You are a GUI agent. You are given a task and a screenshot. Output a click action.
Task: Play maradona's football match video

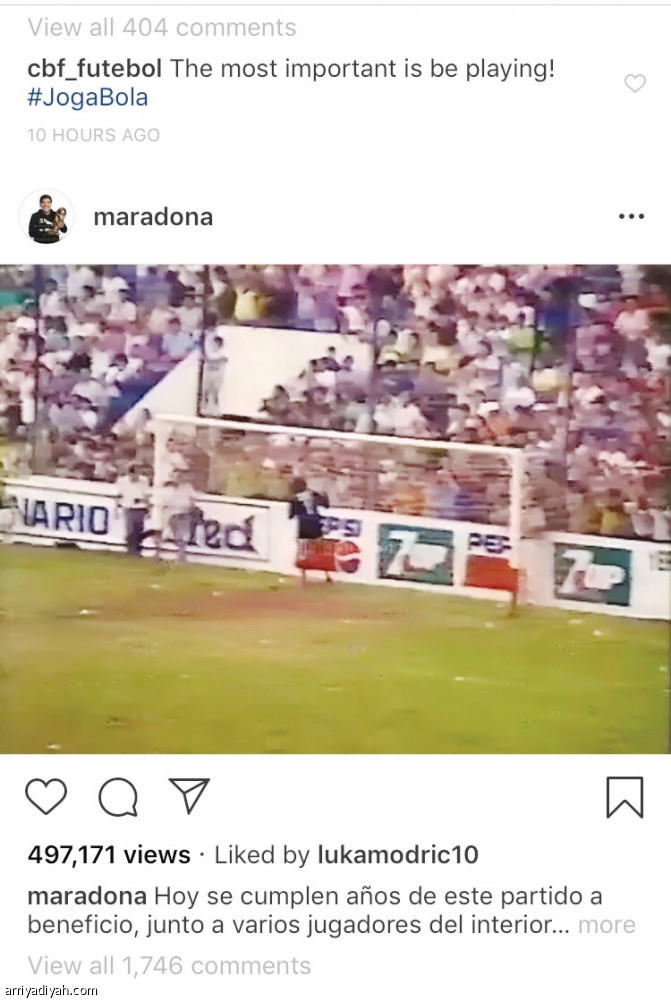pos(335,508)
